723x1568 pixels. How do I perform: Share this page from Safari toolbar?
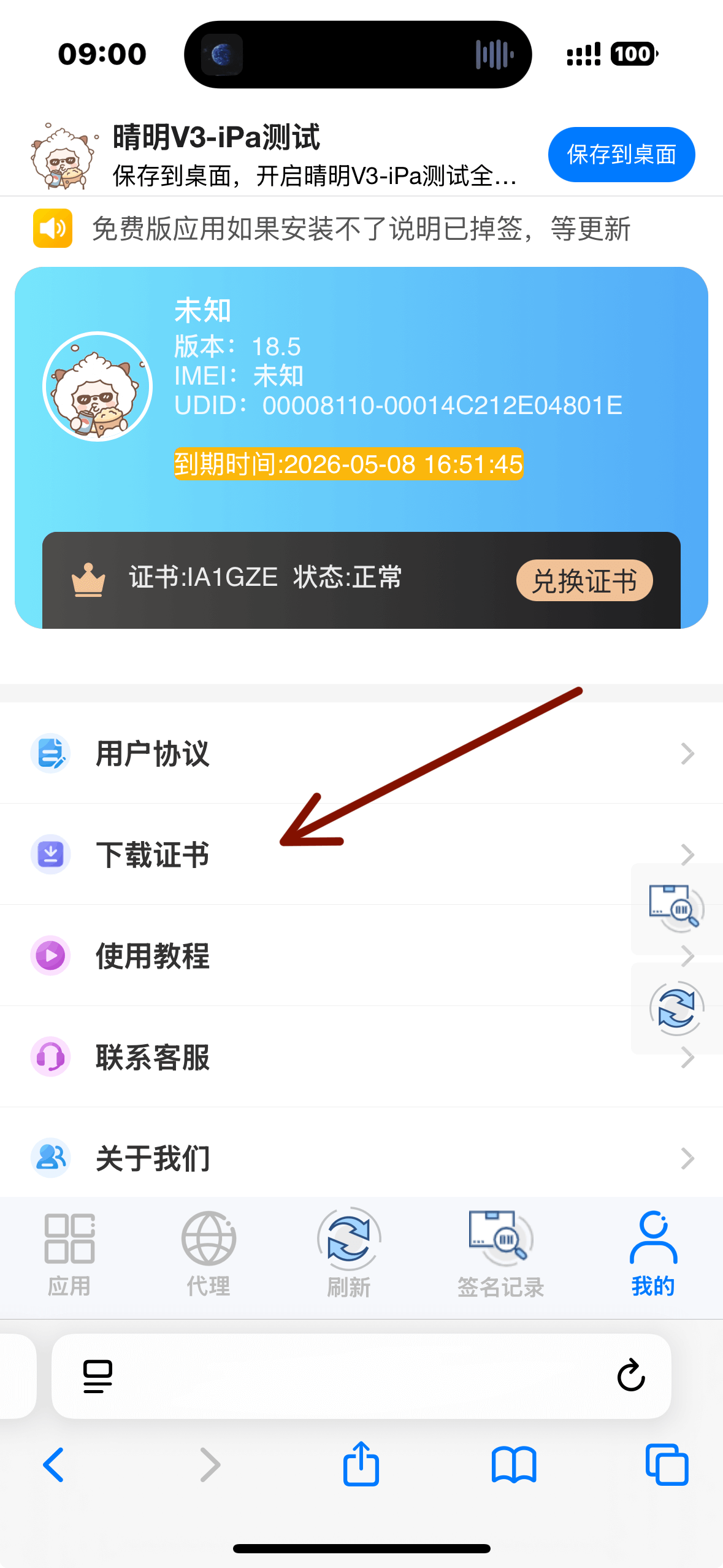point(361,1464)
